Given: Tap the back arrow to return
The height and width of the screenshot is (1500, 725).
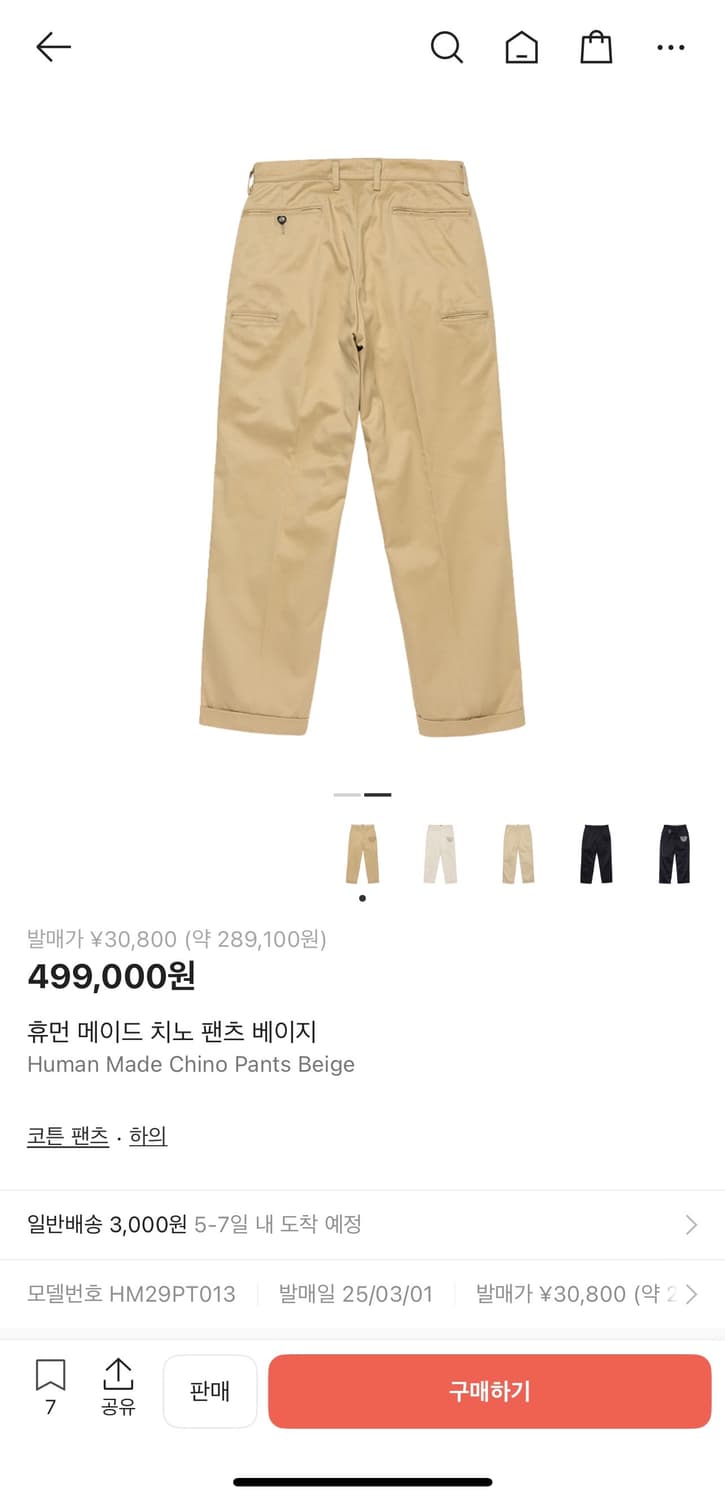Looking at the screenshot, I should pos(52,47).
